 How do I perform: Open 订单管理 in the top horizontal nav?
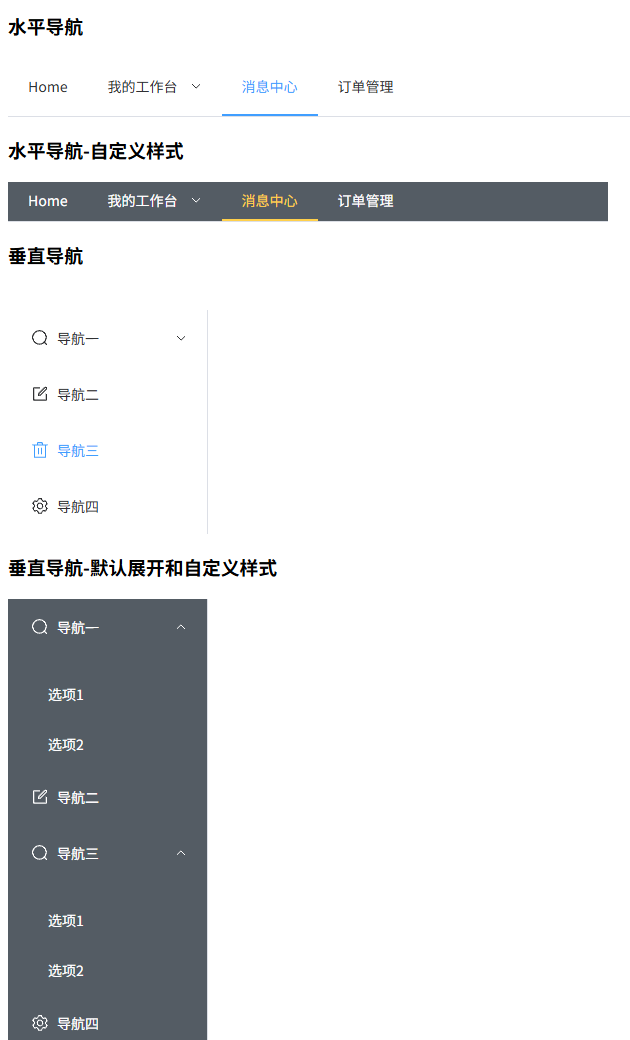click(x=365, y=87)
